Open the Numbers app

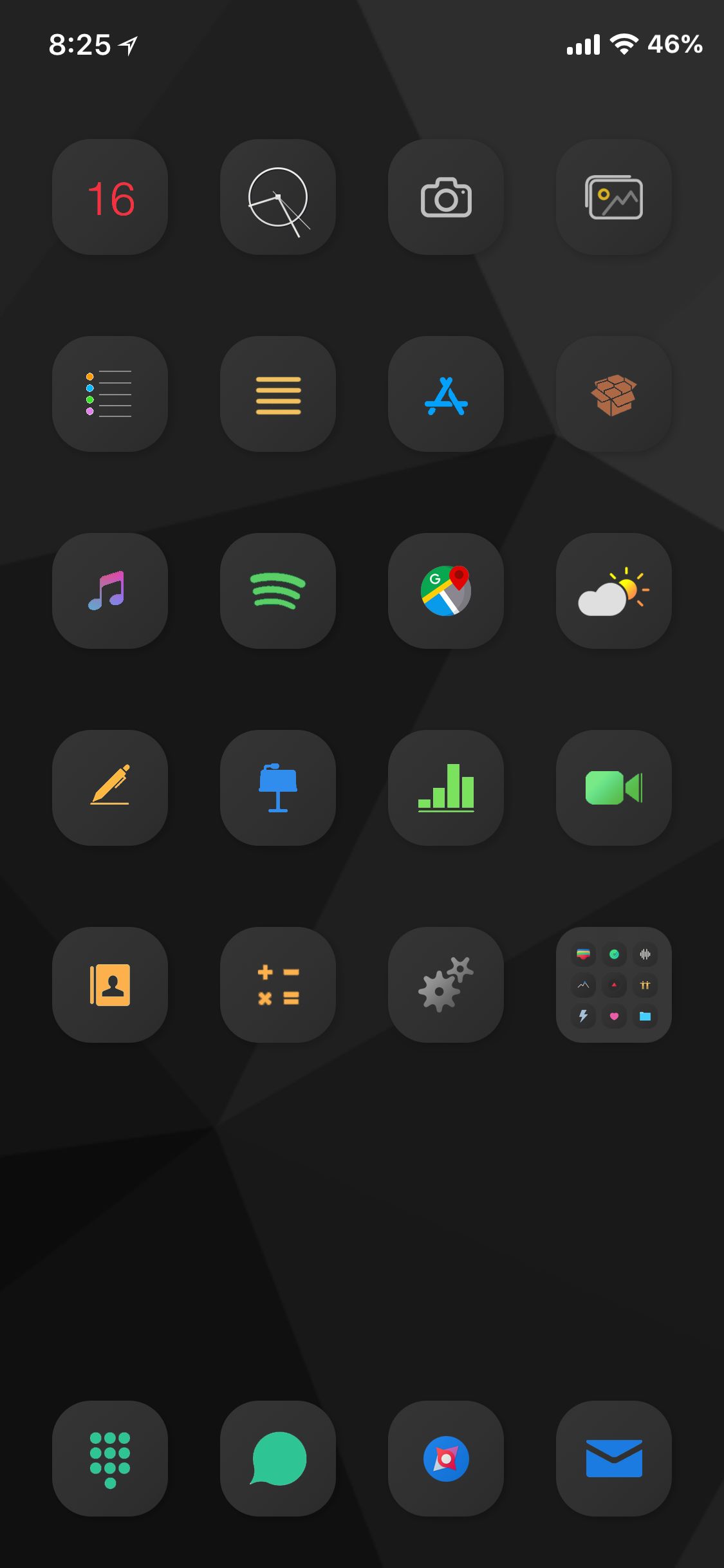pos(446,788)
